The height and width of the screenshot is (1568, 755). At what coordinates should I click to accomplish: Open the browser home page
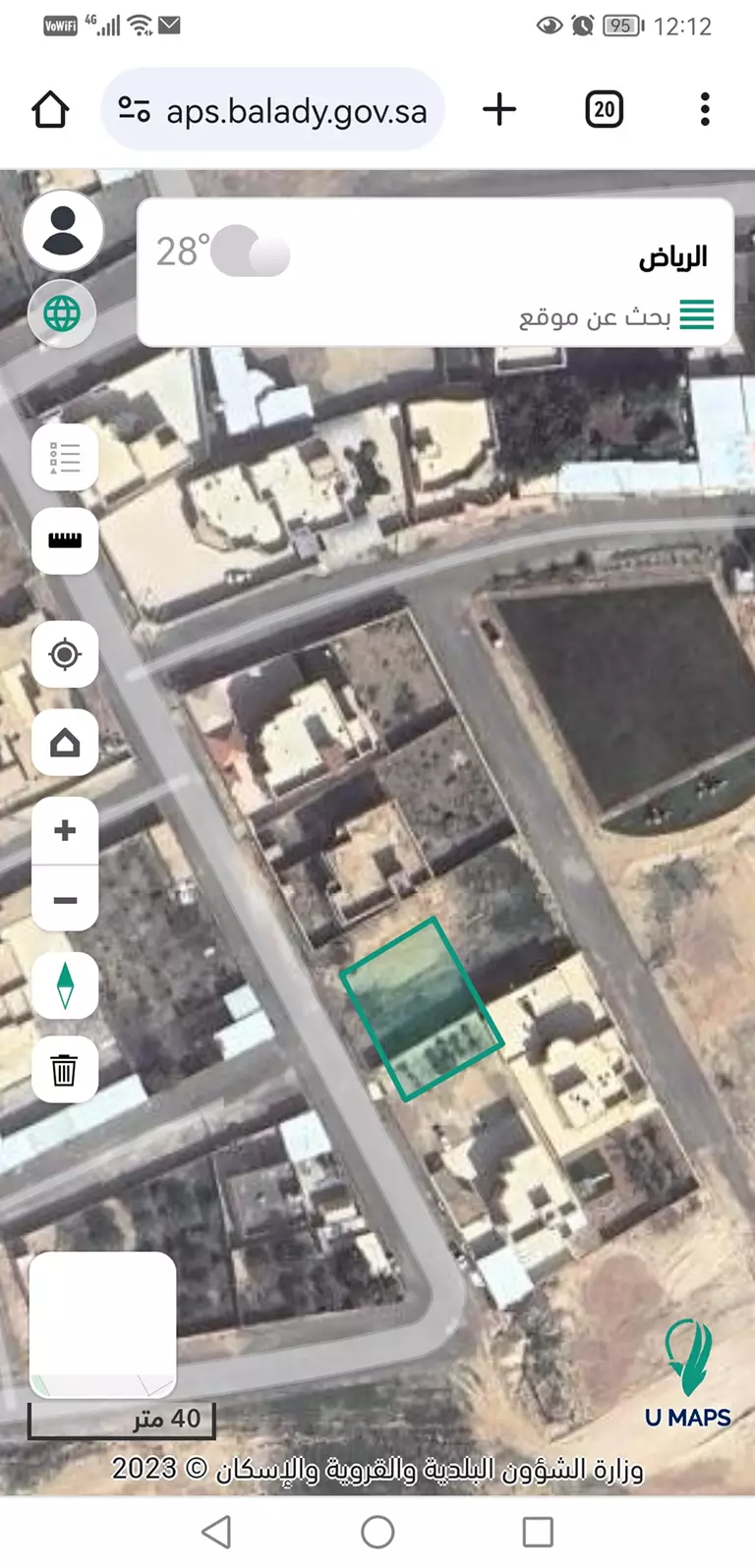[51, 110]
